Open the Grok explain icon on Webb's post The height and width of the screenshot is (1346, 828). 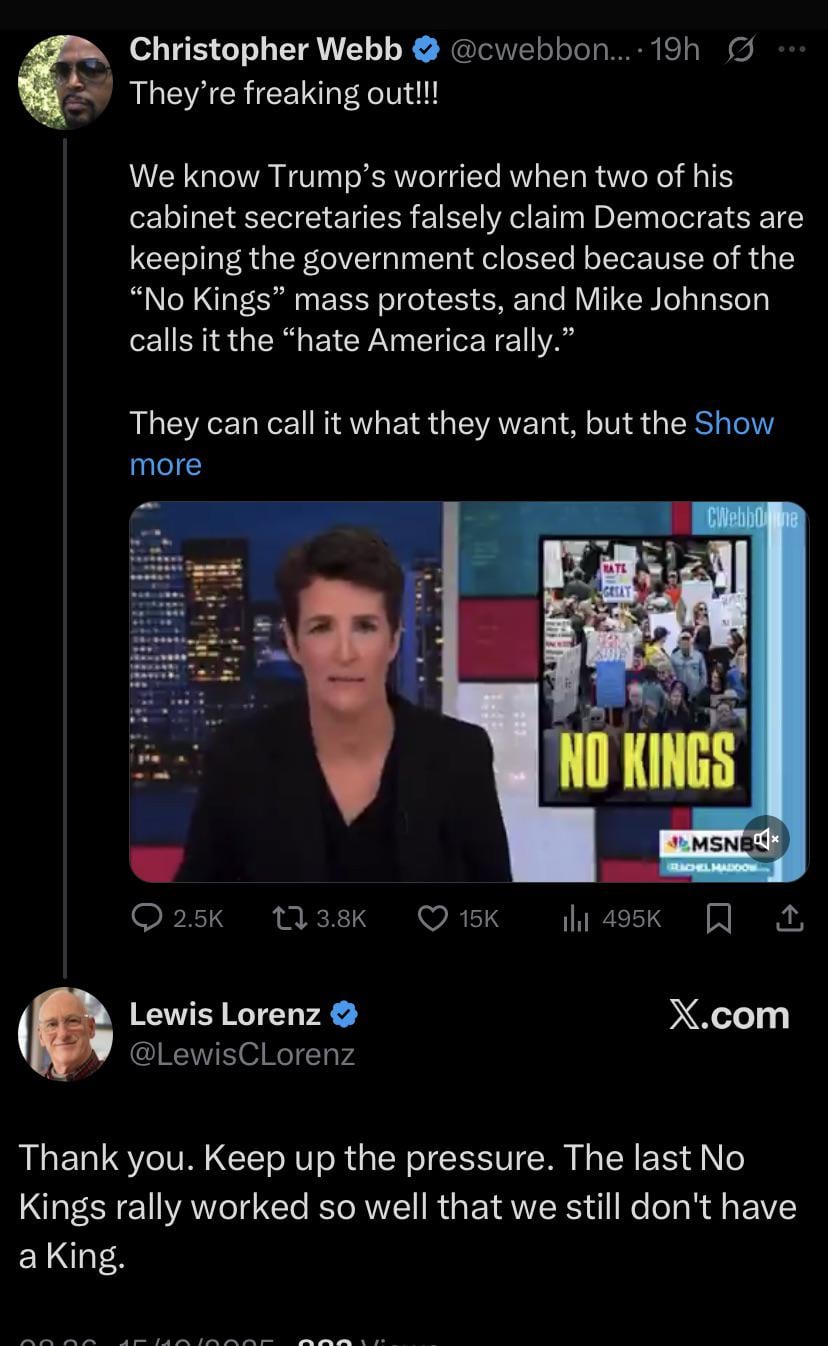pyautogui.click(x=741, y=50)
